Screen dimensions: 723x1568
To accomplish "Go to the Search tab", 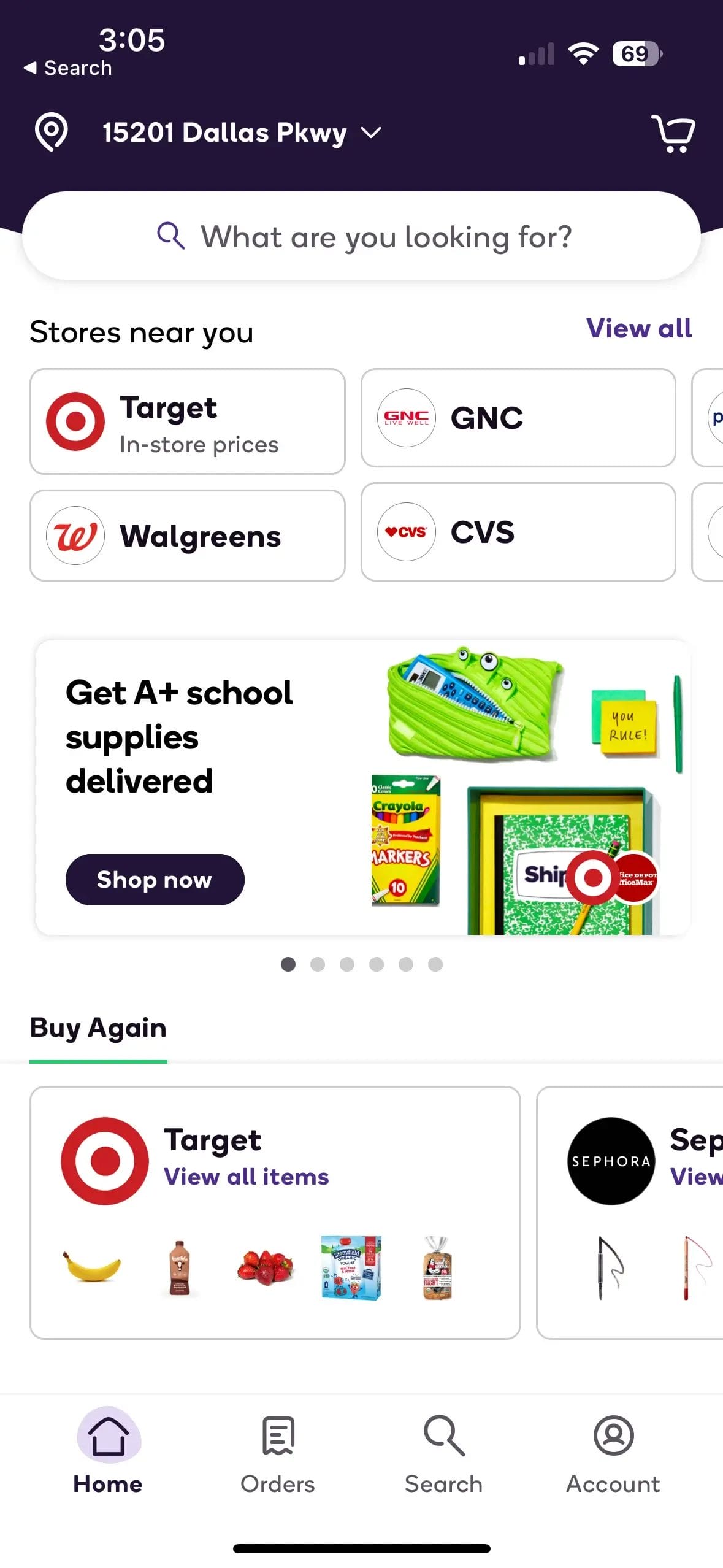I will click(443, 1454).
